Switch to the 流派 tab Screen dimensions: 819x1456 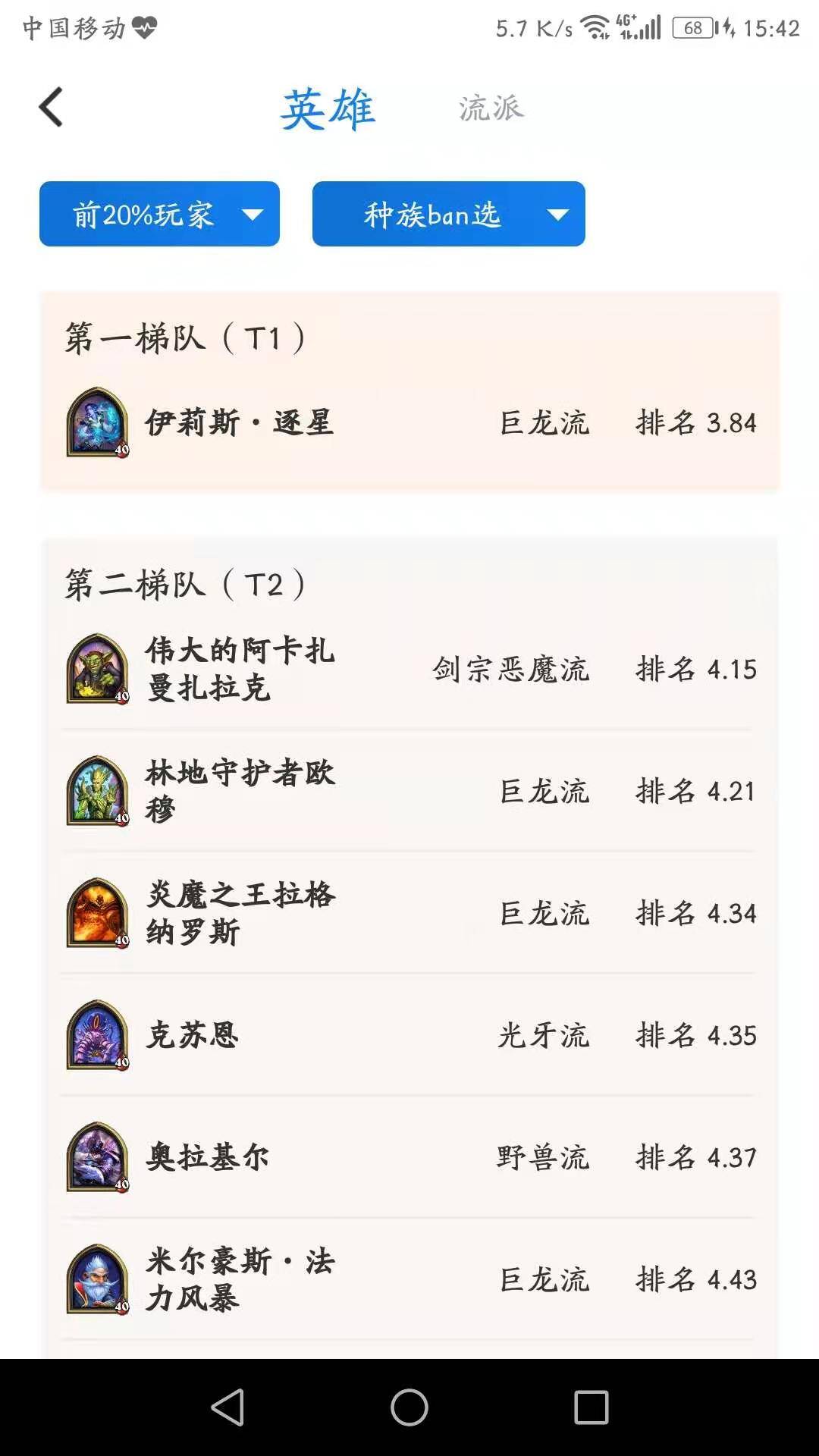pyautogui.click(x=491, y=108)
